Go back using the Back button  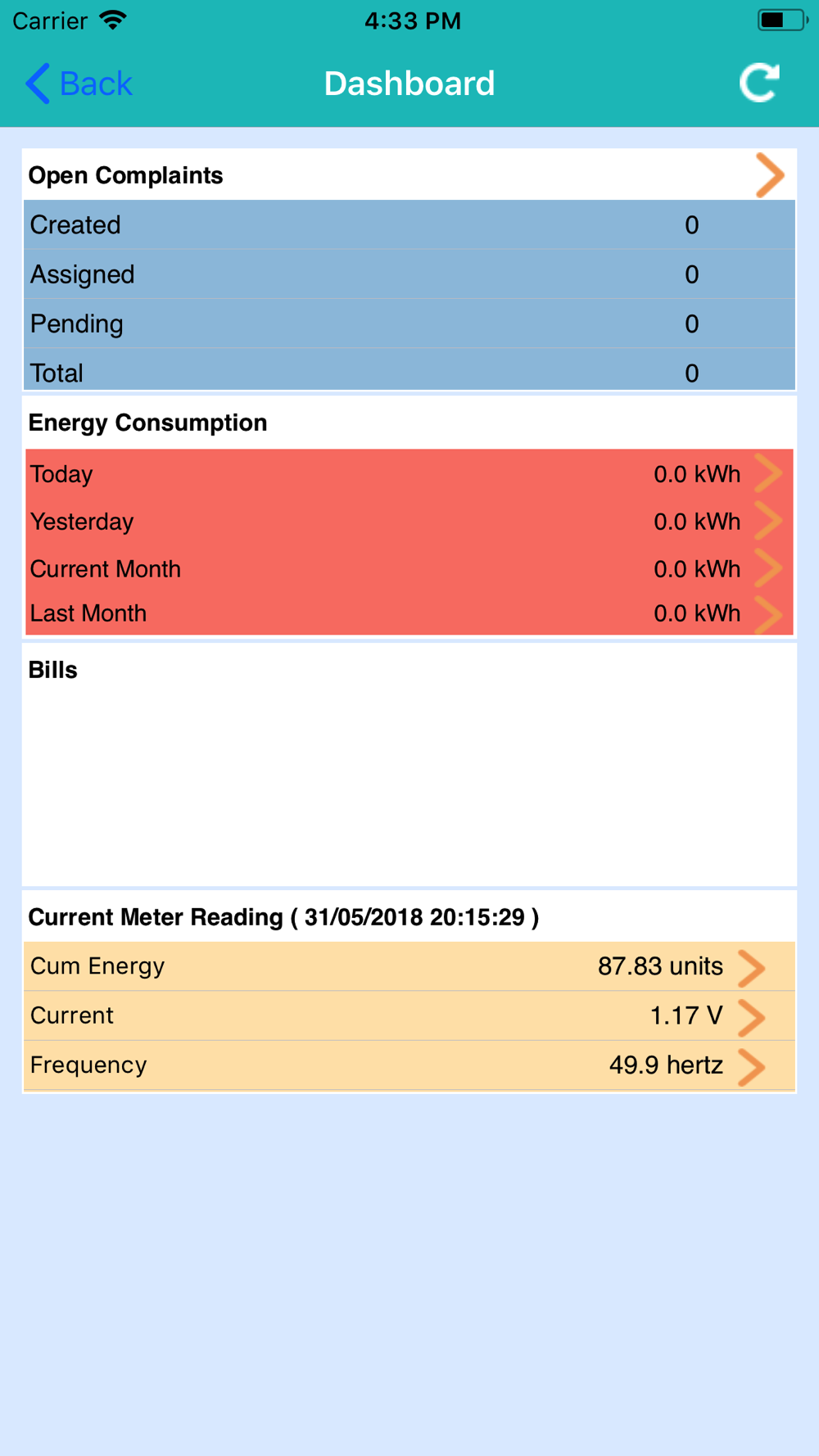point(79,84)
